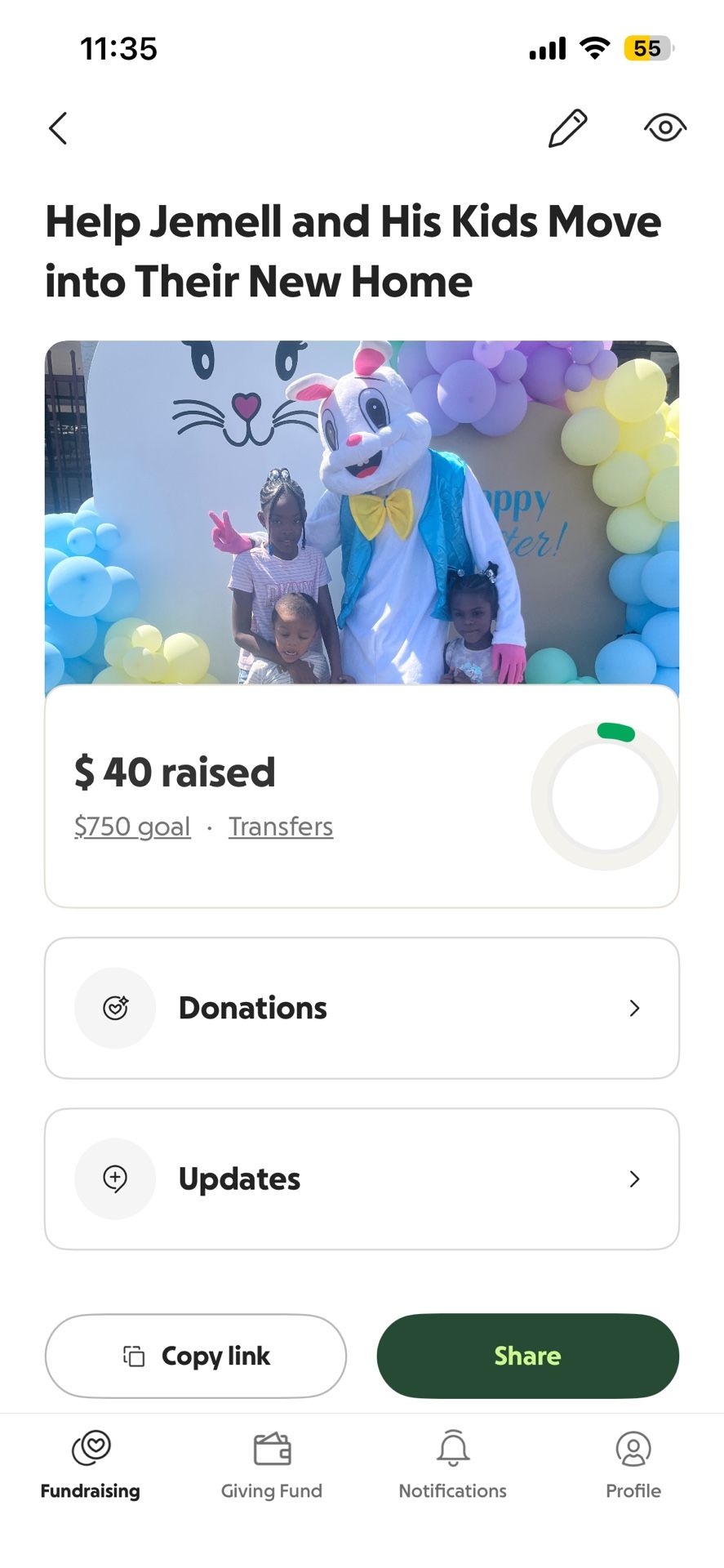Viewport: 724px width, 1568px height.
Task: Open the Transfers link
Action: click(280, 826)
